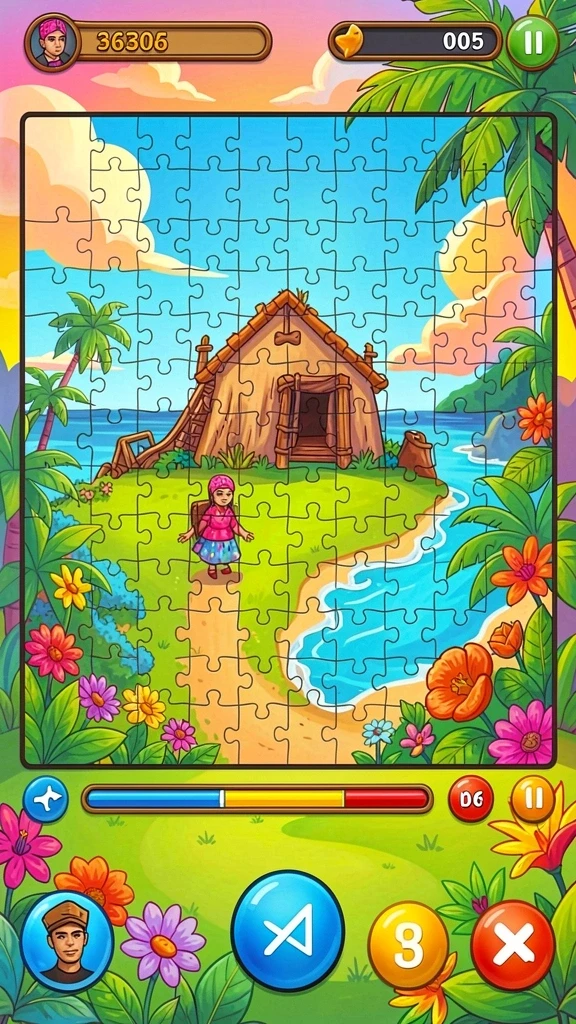Image resolution: width=576 pixels, height=1024 pixels.
Task: Close using the red X button
Action: pos(513,942)
